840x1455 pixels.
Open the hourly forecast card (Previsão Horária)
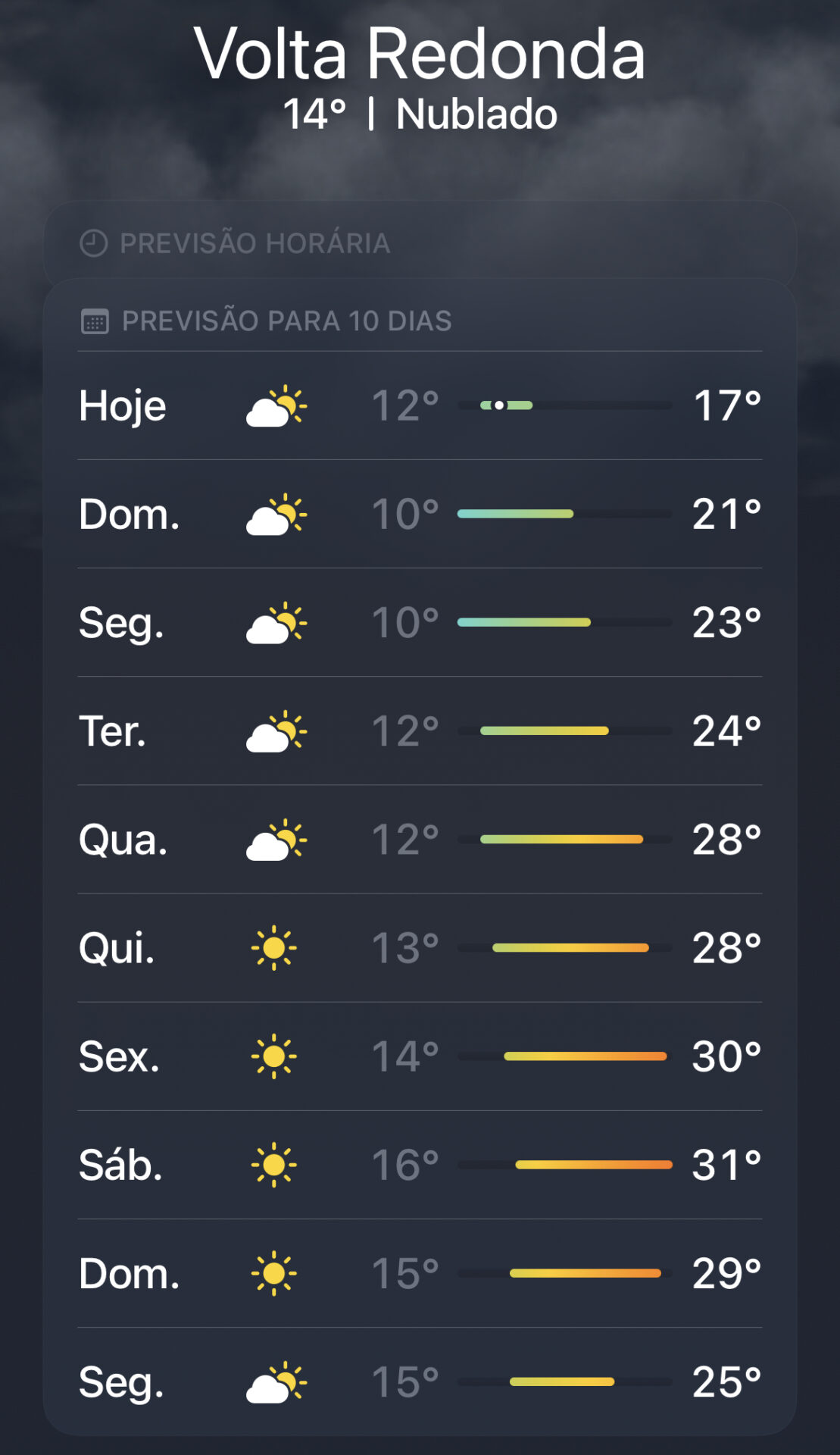419,243
